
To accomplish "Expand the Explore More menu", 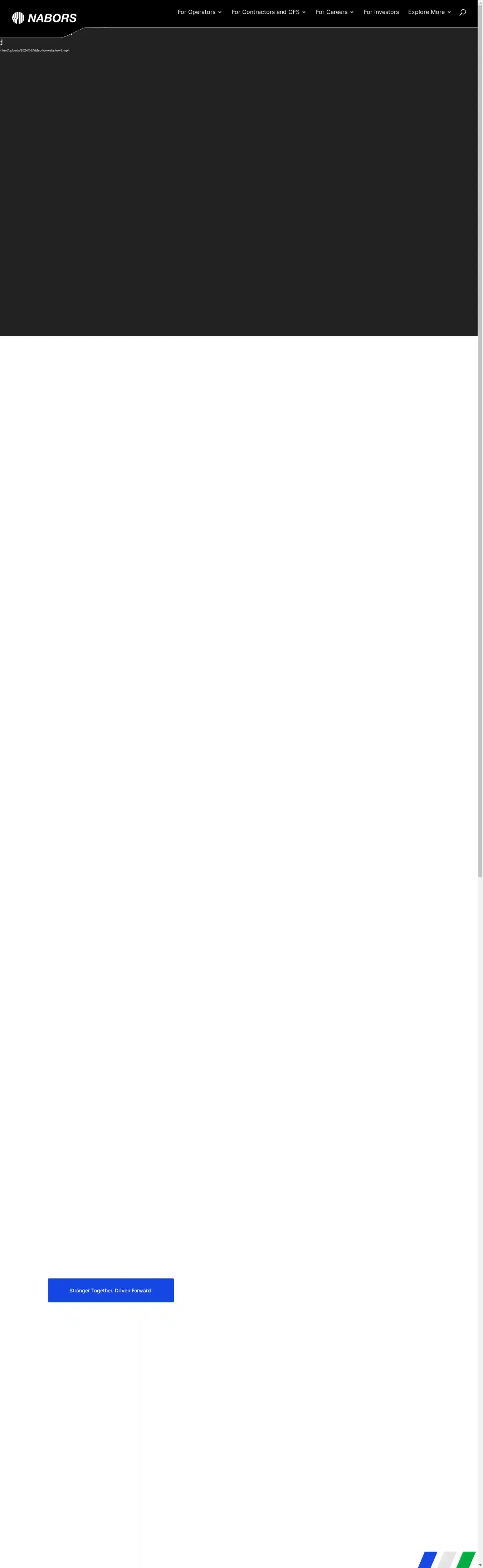I will click(x=429, y=12).
